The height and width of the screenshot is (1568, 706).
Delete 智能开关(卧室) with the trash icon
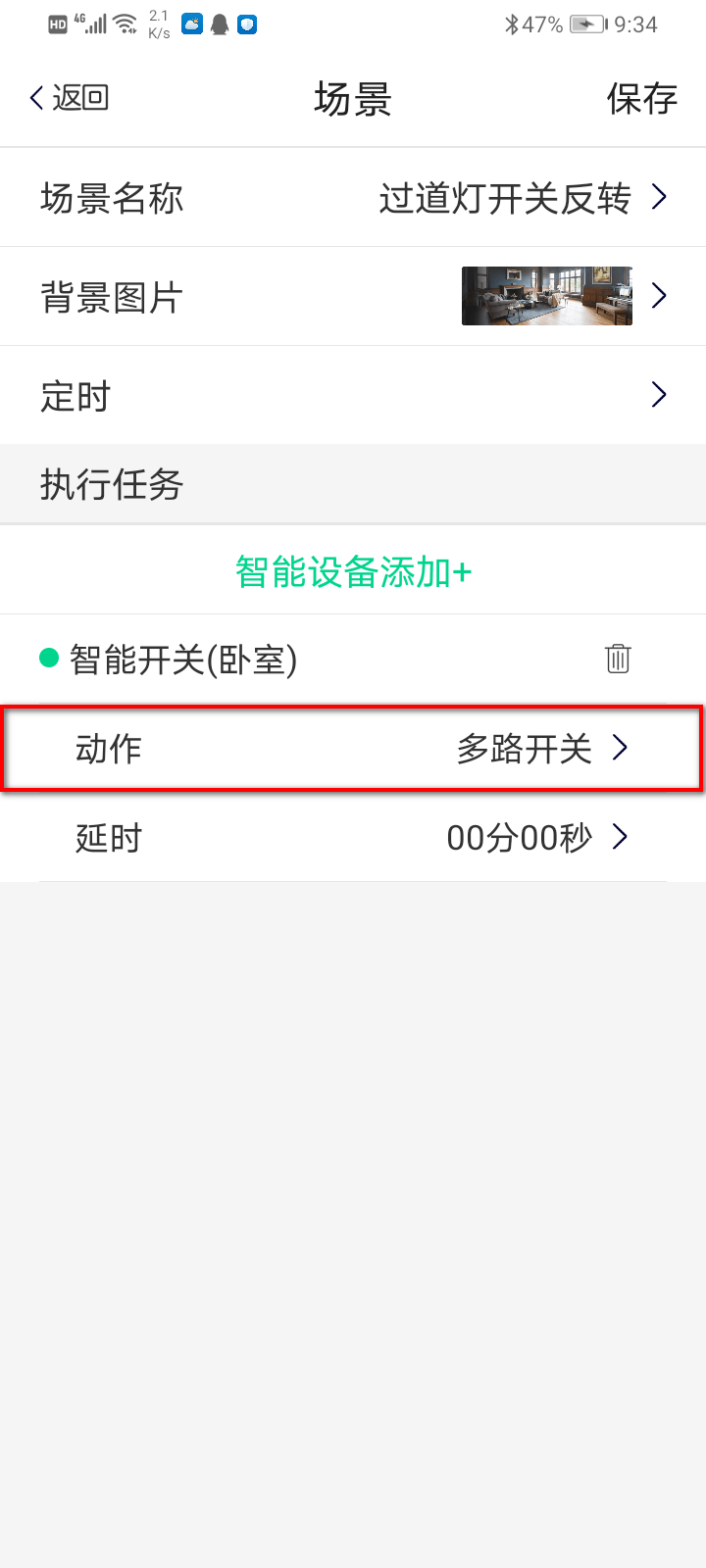[618, 659]
